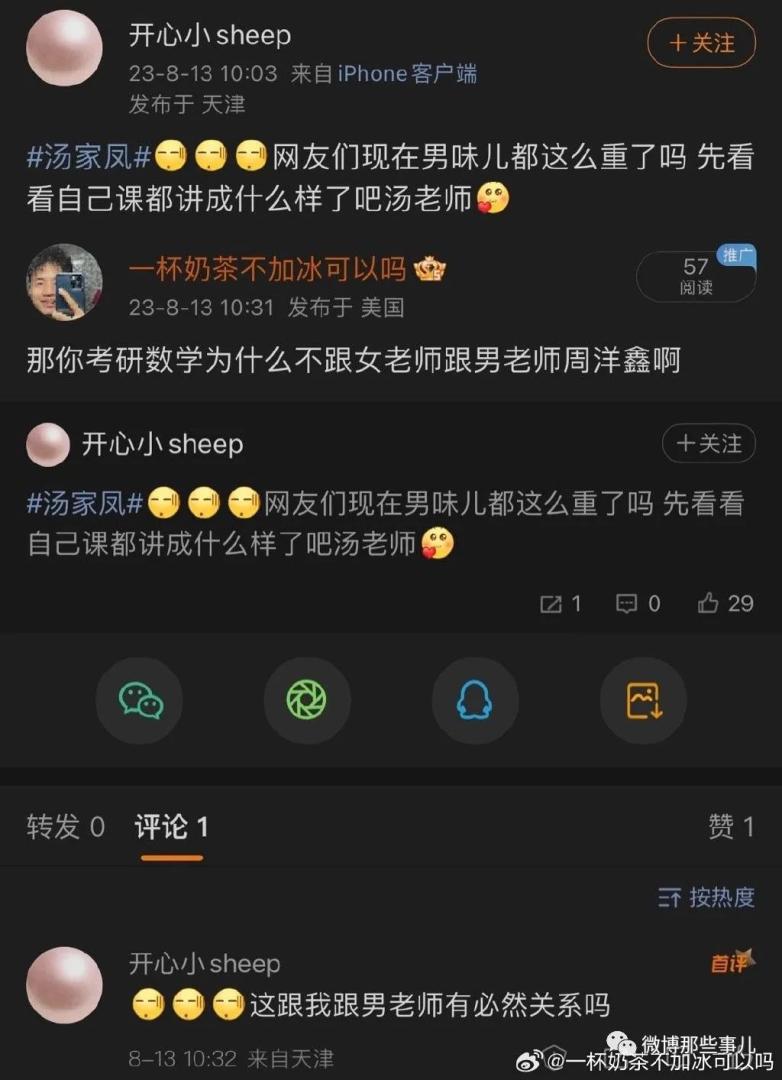Comment on the quoted post showing 0 comments
This screenshot has width=782, height=1080.
click(x=638, y=603)
